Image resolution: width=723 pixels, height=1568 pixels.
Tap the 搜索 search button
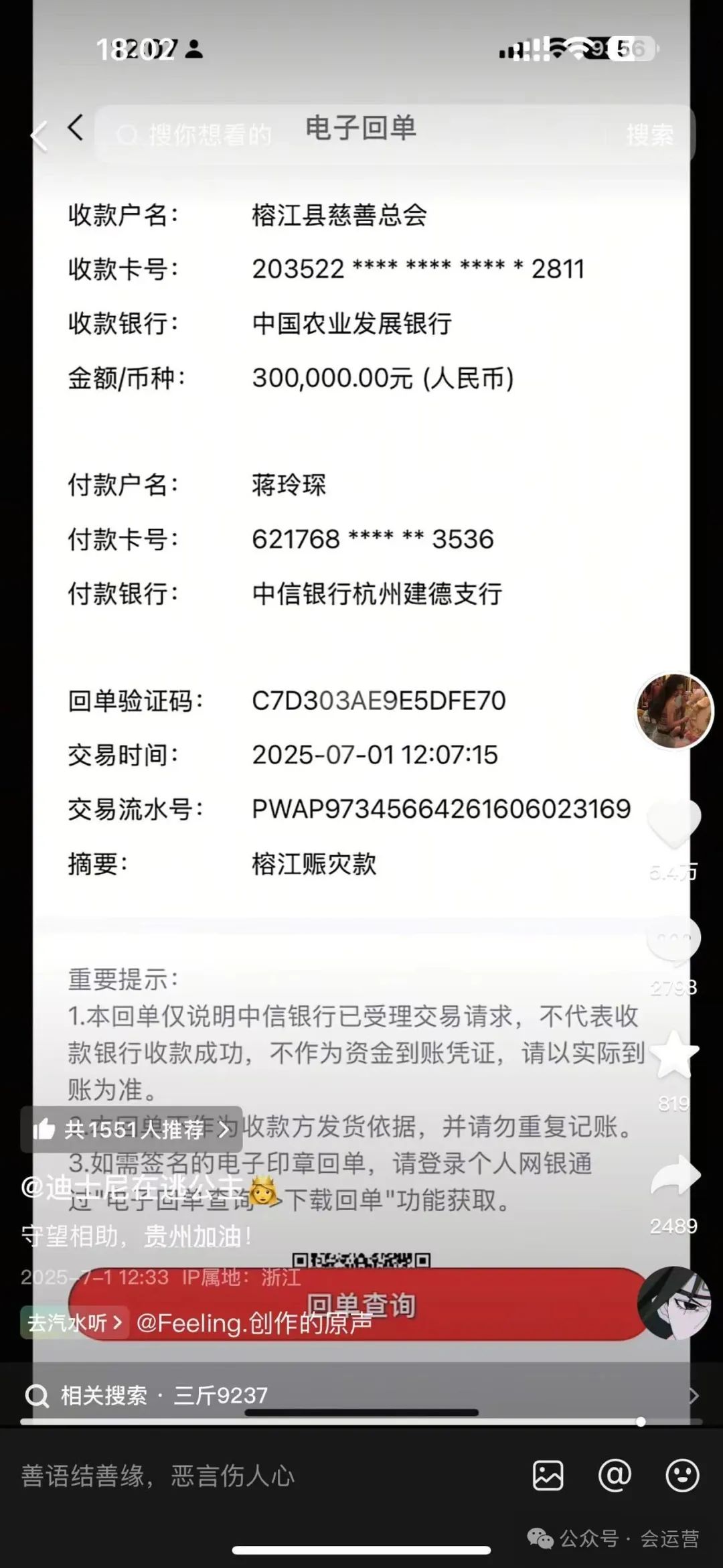click(x=649, y=135)
